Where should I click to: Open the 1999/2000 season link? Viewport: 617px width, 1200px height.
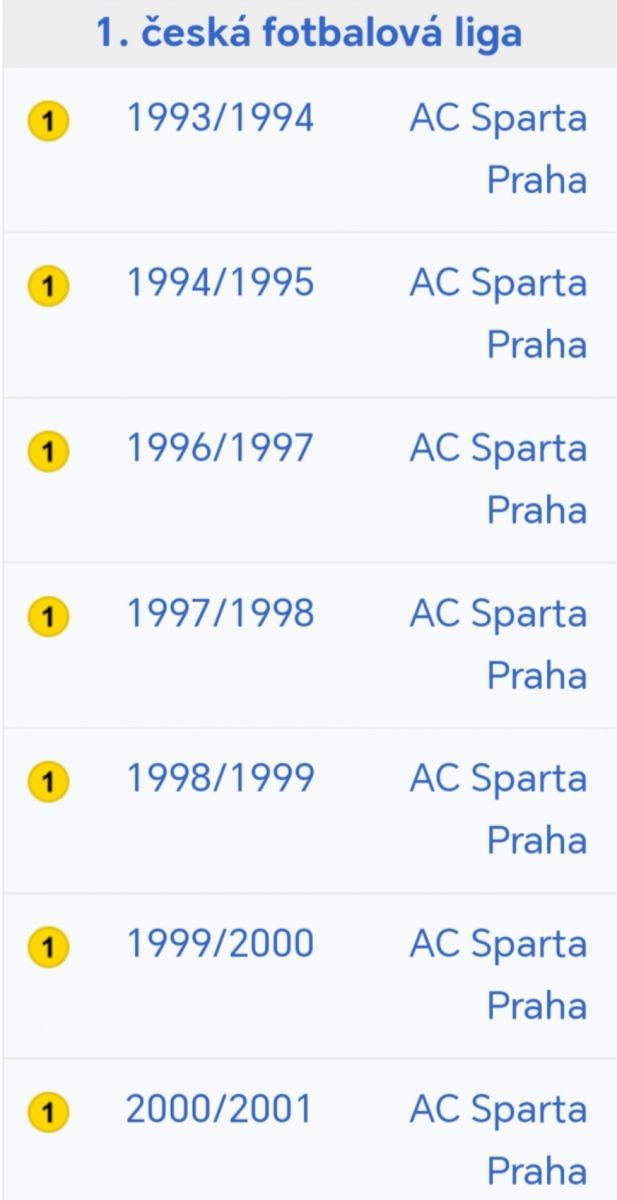click(x=220, y=943)
